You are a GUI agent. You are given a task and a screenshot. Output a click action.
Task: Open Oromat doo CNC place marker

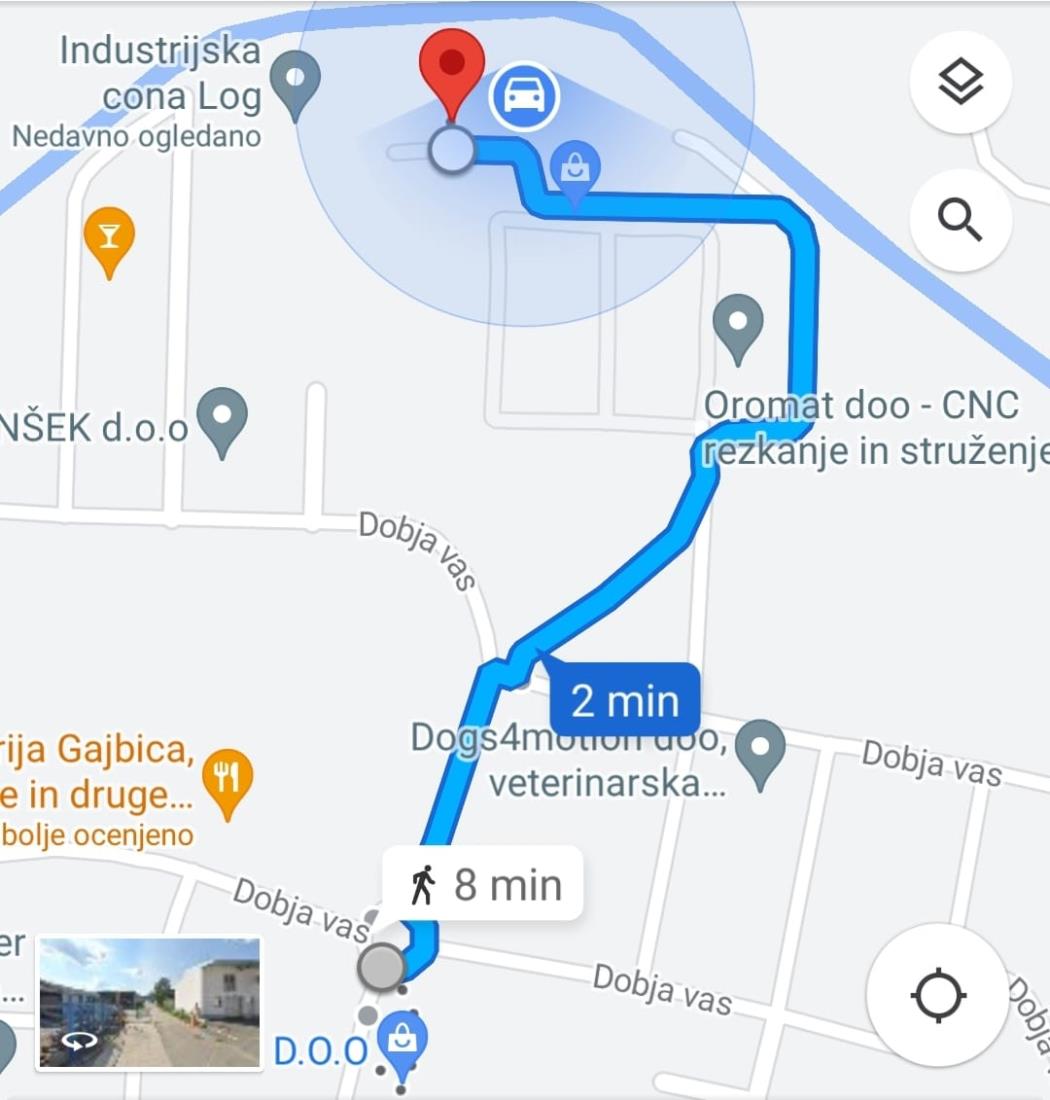coord(738,324)
